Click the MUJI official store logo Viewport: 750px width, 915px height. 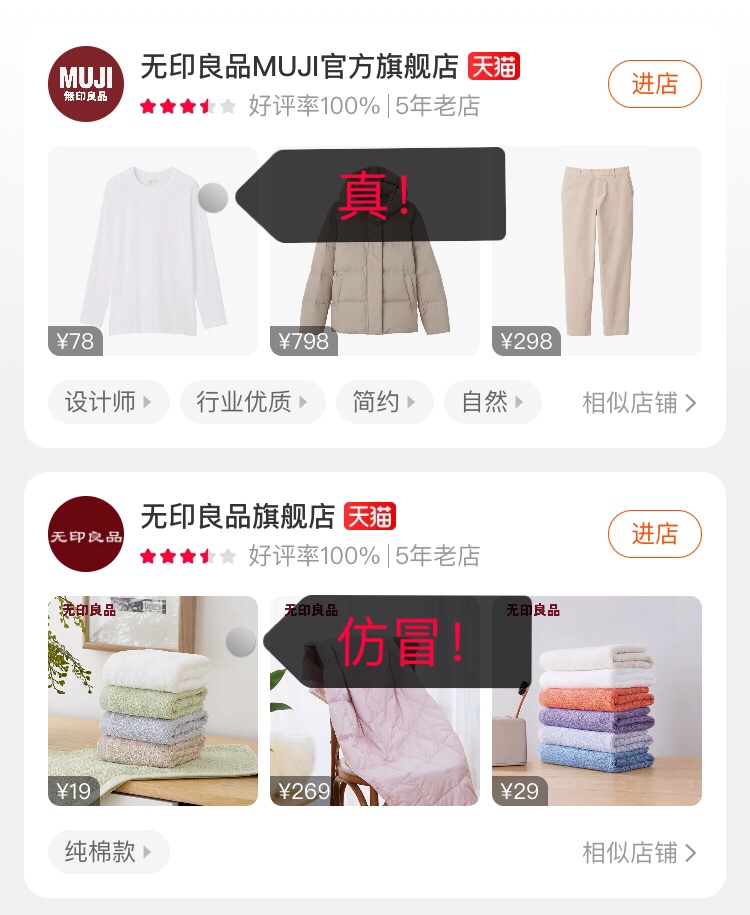click(x=86, y=85)
